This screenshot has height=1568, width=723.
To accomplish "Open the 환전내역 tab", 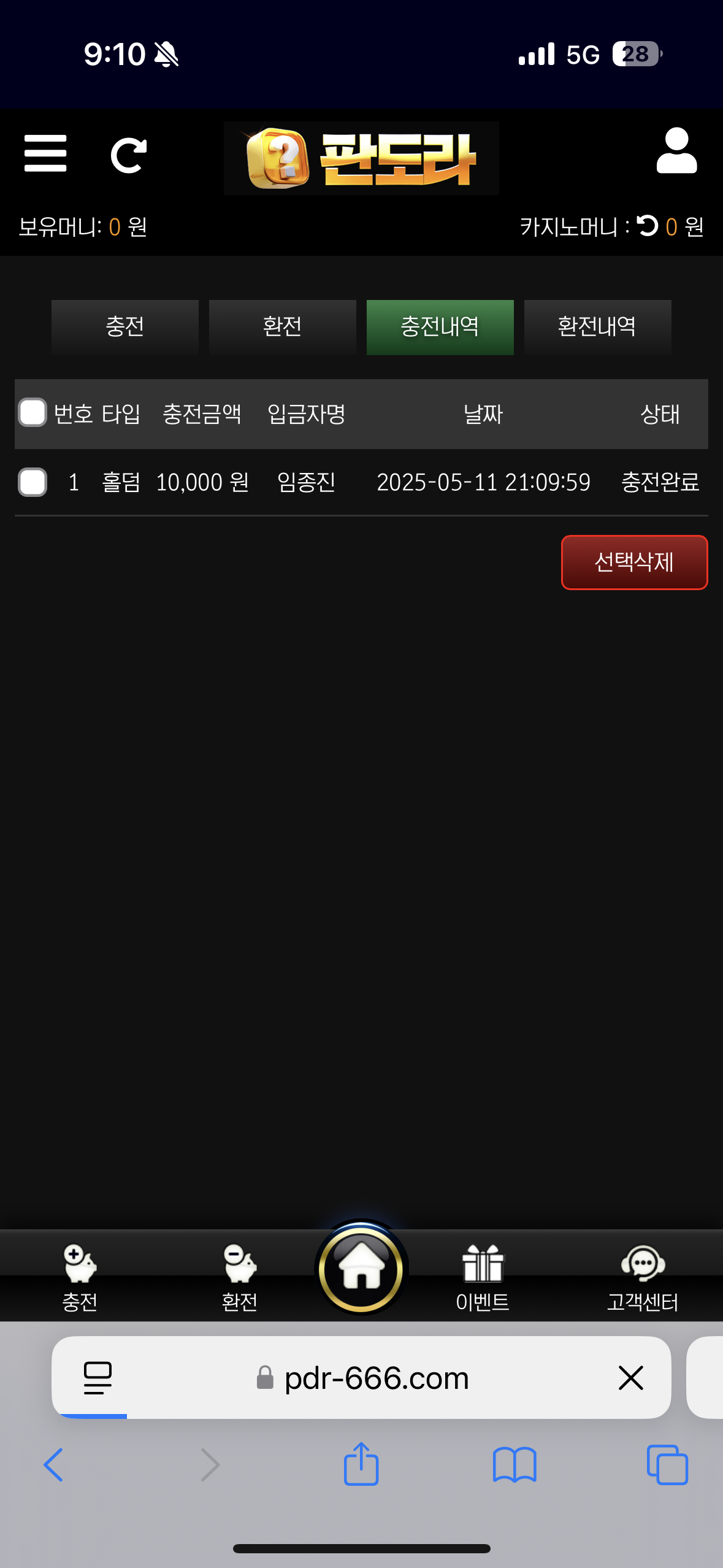I will tap(597, 327).
